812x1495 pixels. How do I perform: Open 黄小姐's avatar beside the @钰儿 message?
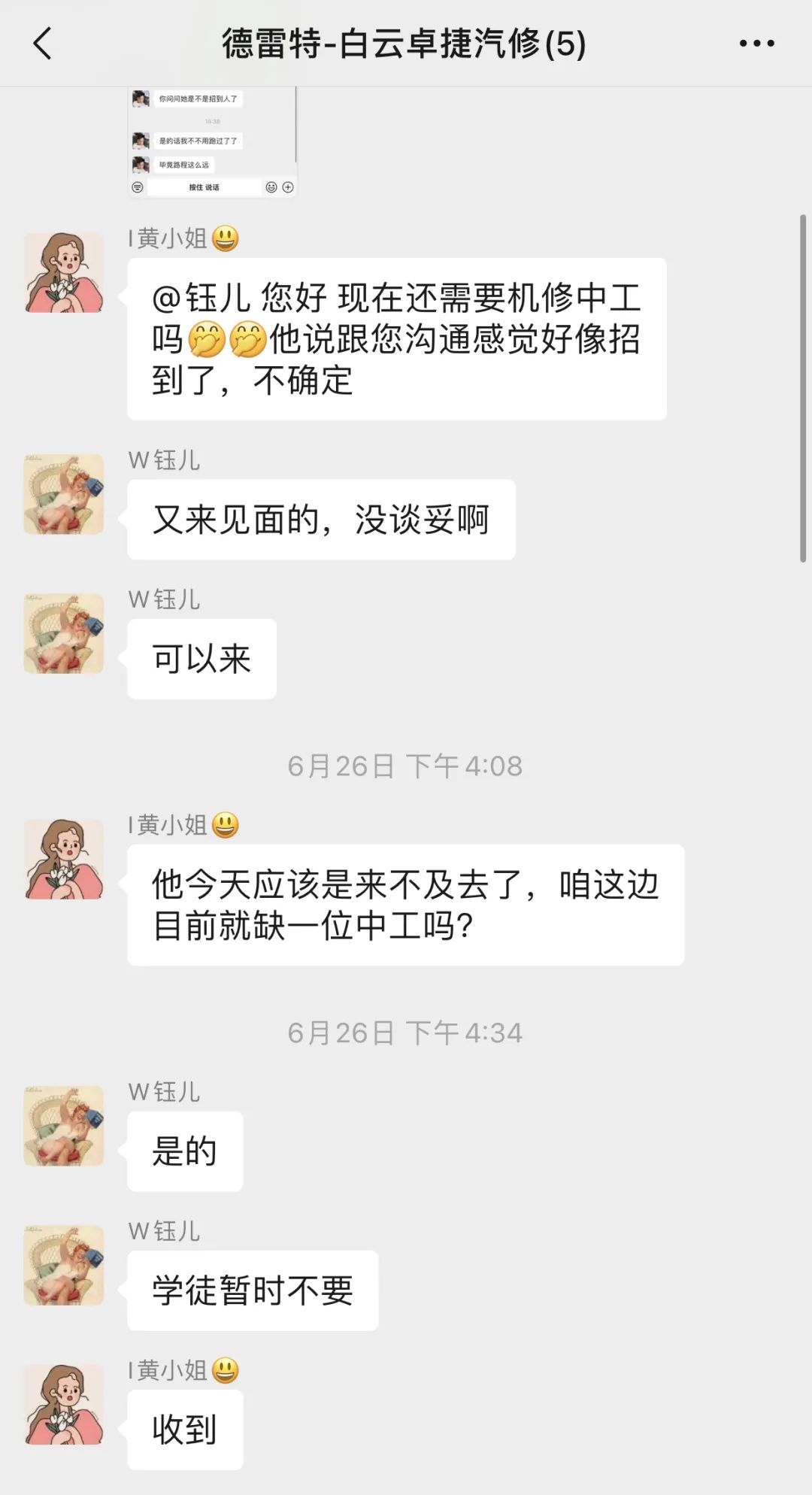tap(64, 272)
